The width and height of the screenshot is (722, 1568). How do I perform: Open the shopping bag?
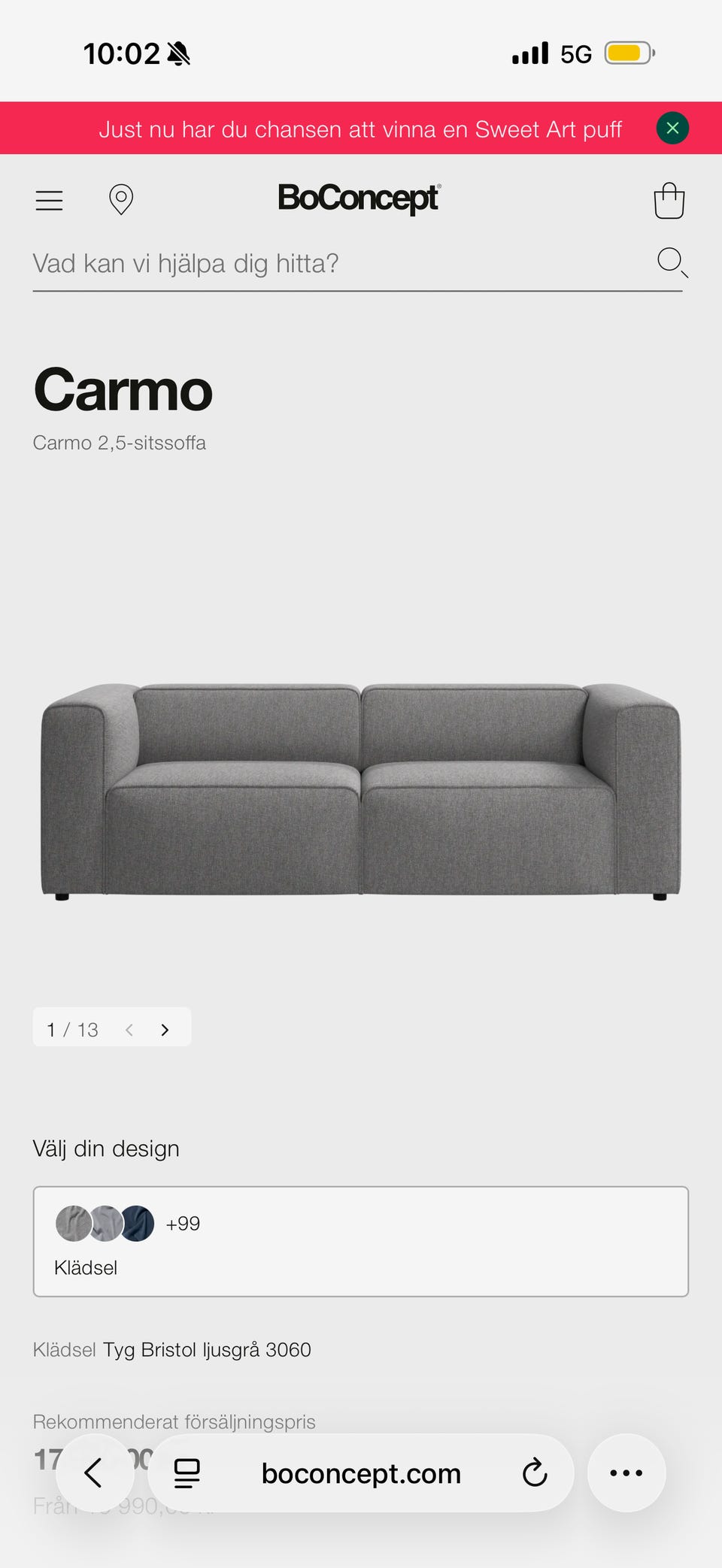[669, 201]
